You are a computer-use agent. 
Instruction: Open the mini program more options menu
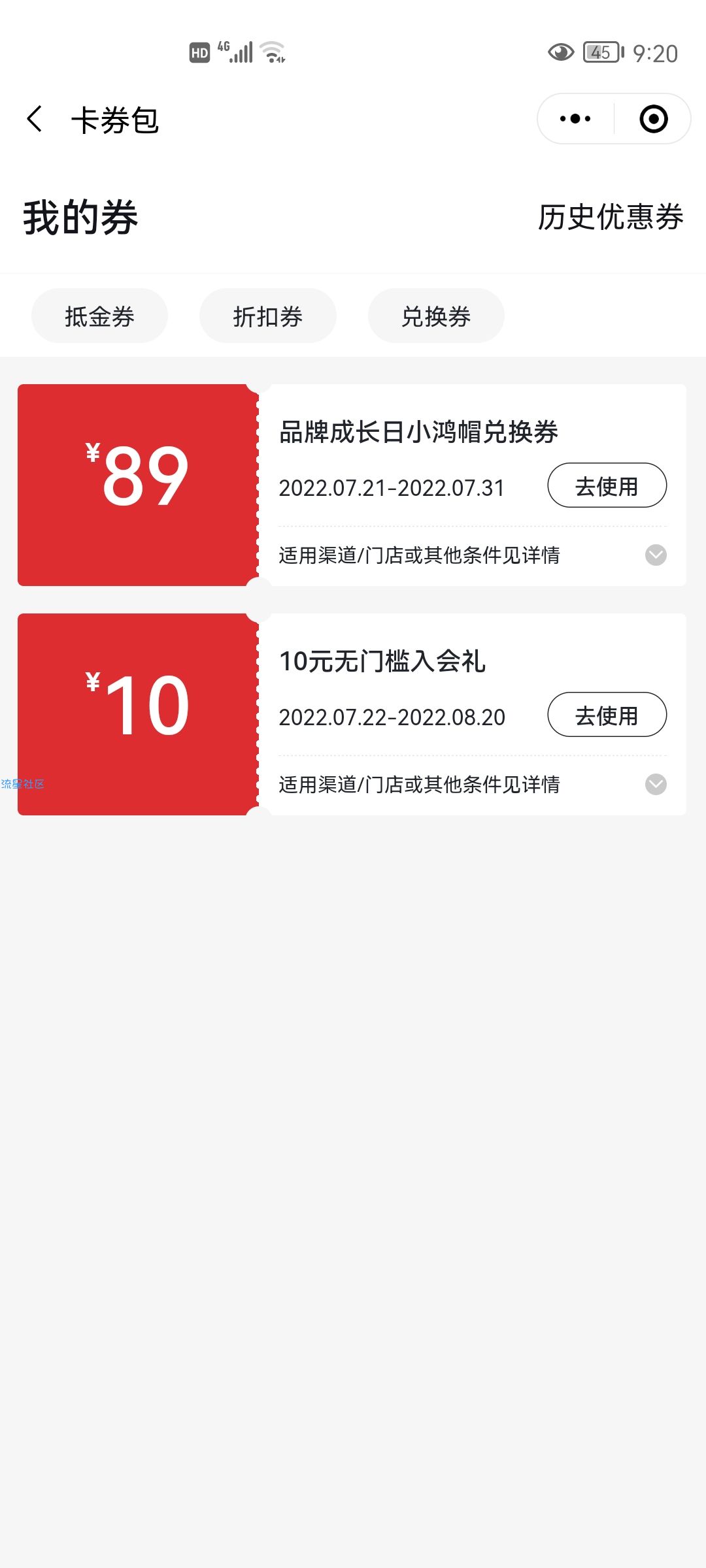tap(575, 119)
